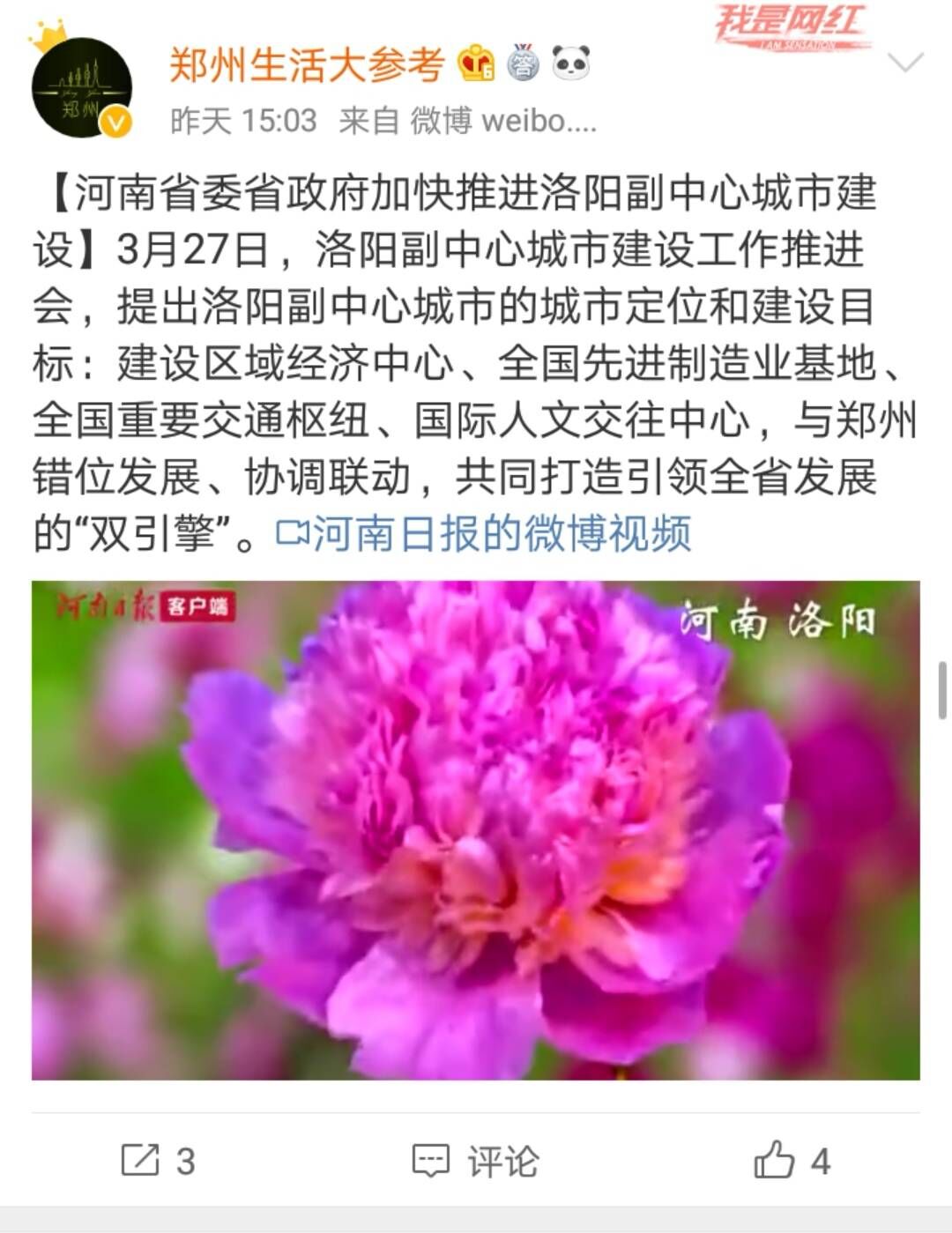Viewport: 952px width, 1233px height.
Task: Play the 河南洛阳 peony video
Action: click(x=476, y=829)
